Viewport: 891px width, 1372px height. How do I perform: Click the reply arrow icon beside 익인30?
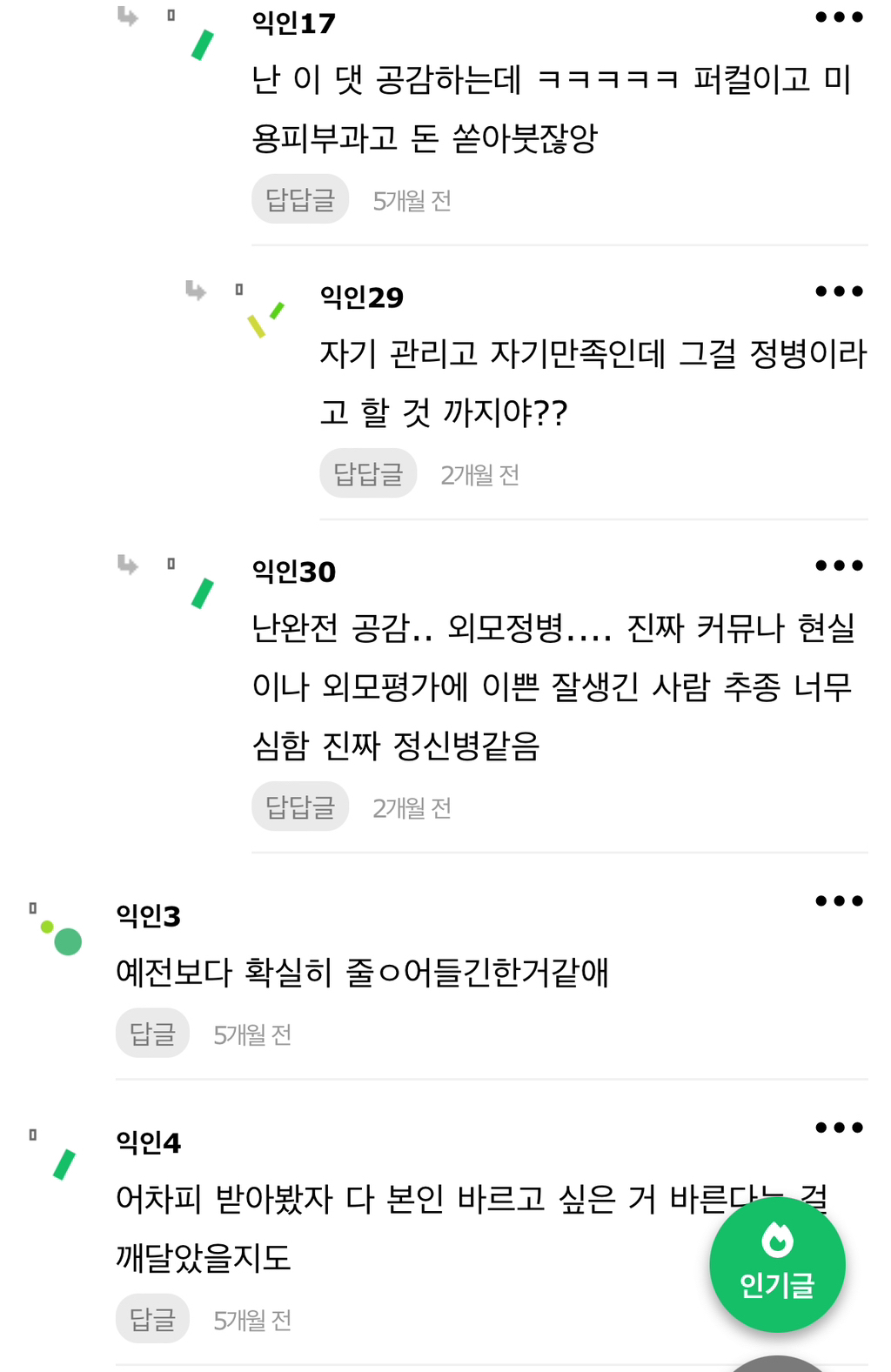point(127,564)
